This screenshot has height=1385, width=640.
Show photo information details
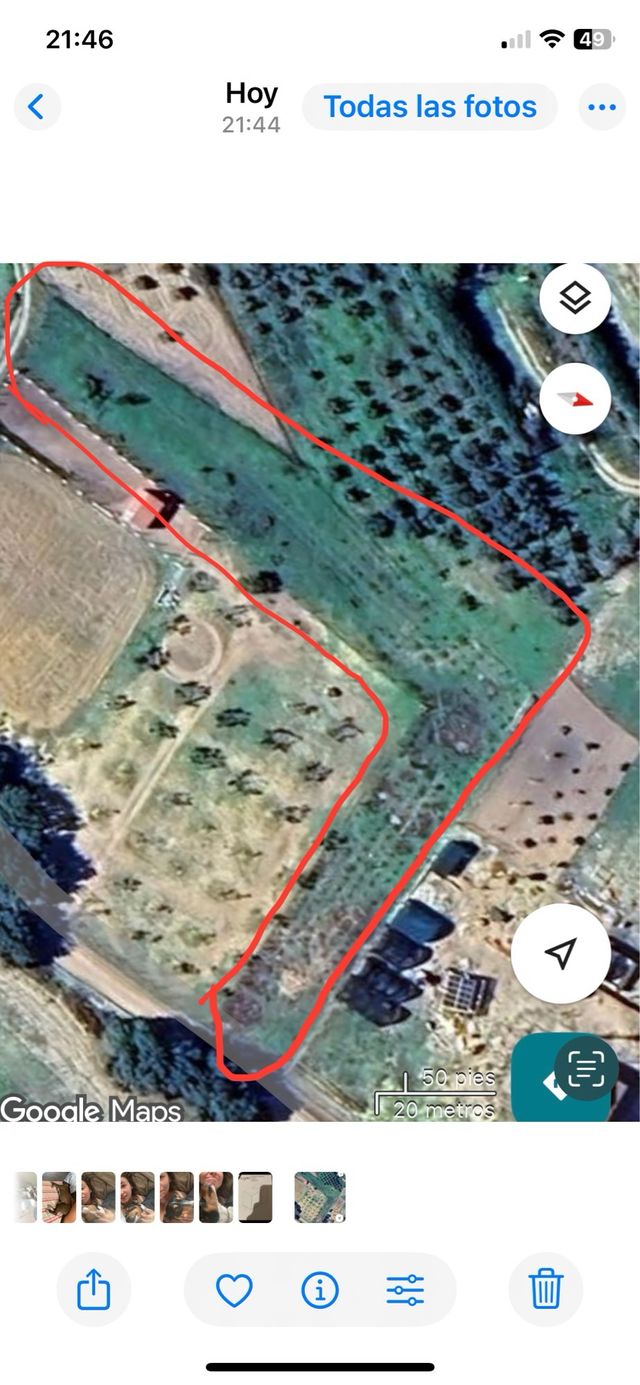[x=320, y=1291]
